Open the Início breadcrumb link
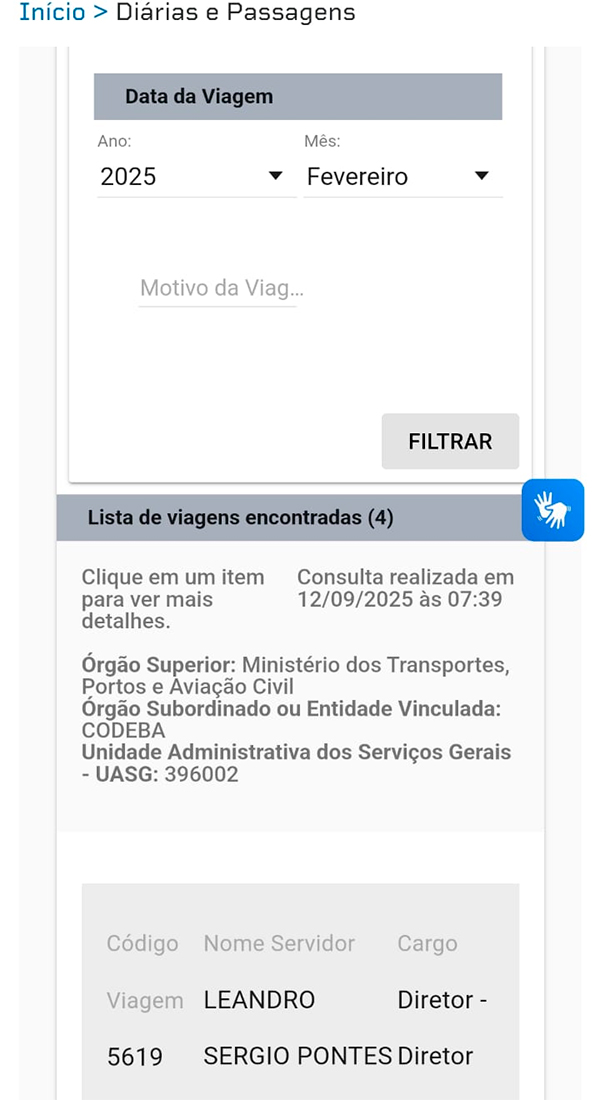Viewport: 600px width, 1100px height. coord(52,13)
